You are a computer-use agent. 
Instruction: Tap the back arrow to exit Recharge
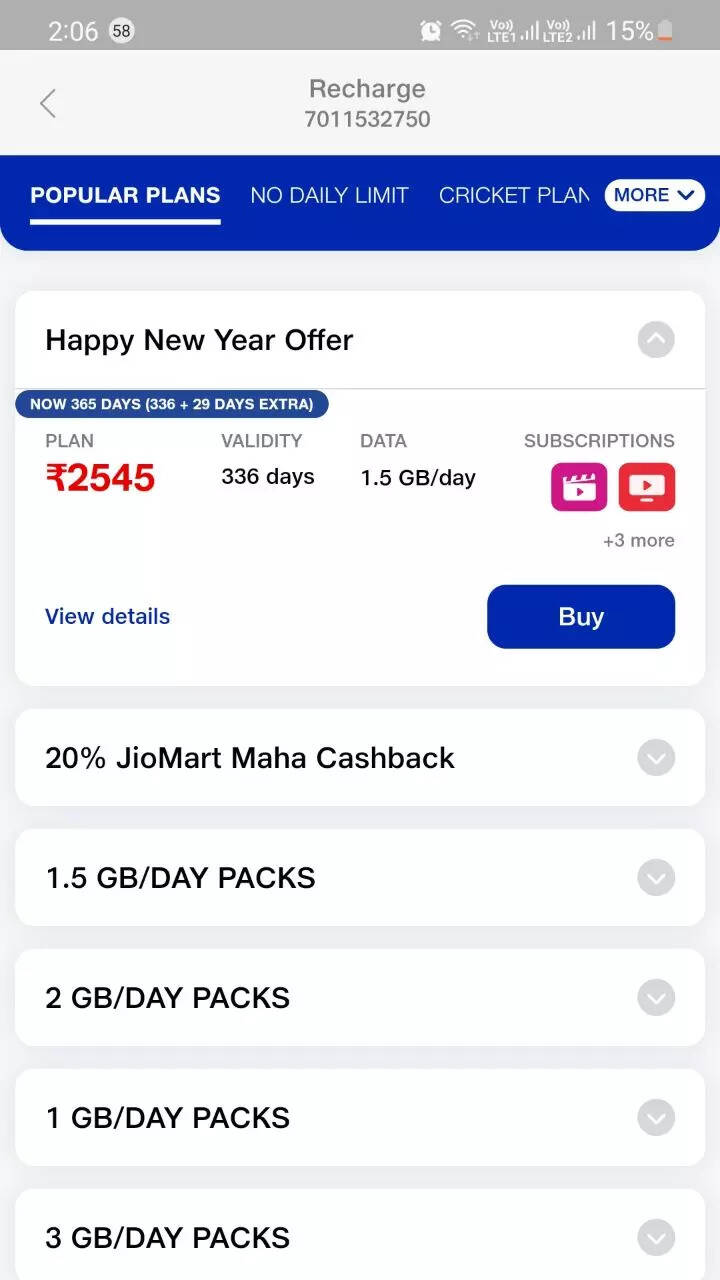coord(47,103)
